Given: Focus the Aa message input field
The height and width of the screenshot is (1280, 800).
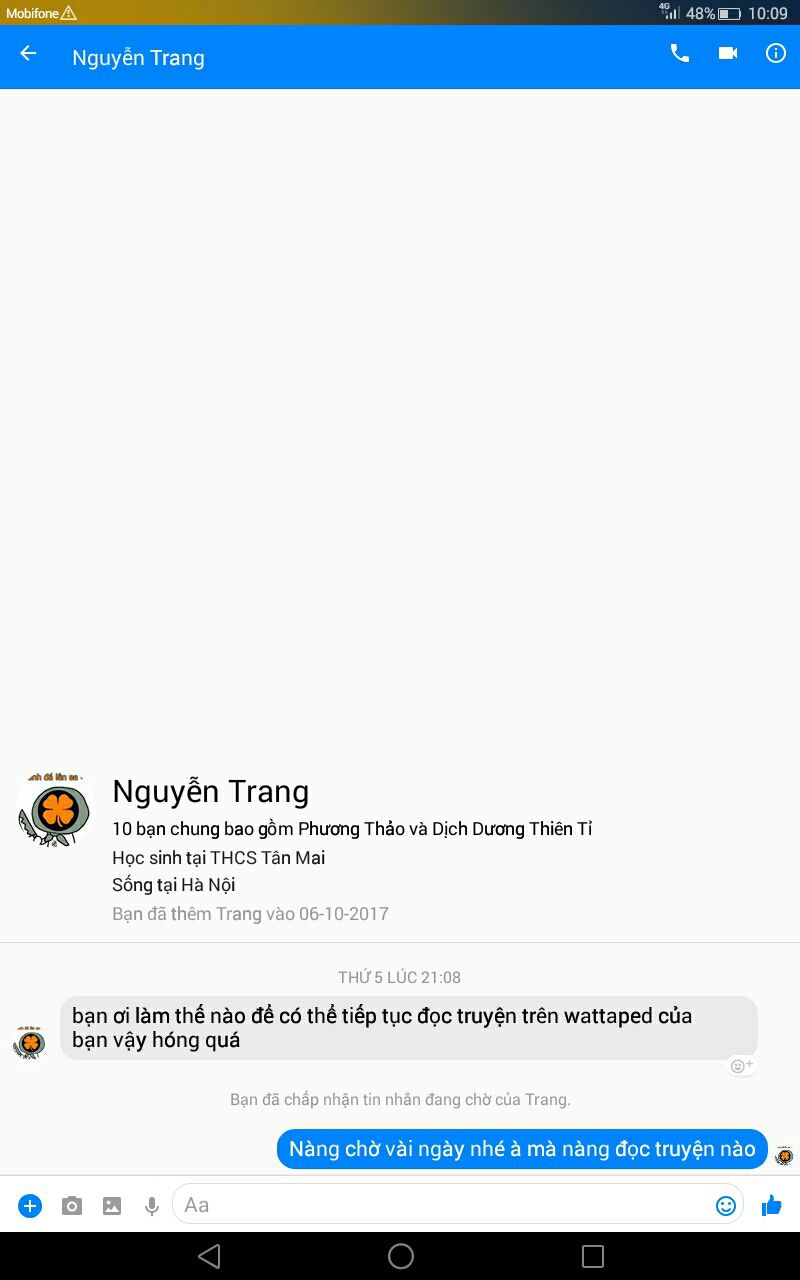Looking at the screenshot, I should [x=440, y=1205].
